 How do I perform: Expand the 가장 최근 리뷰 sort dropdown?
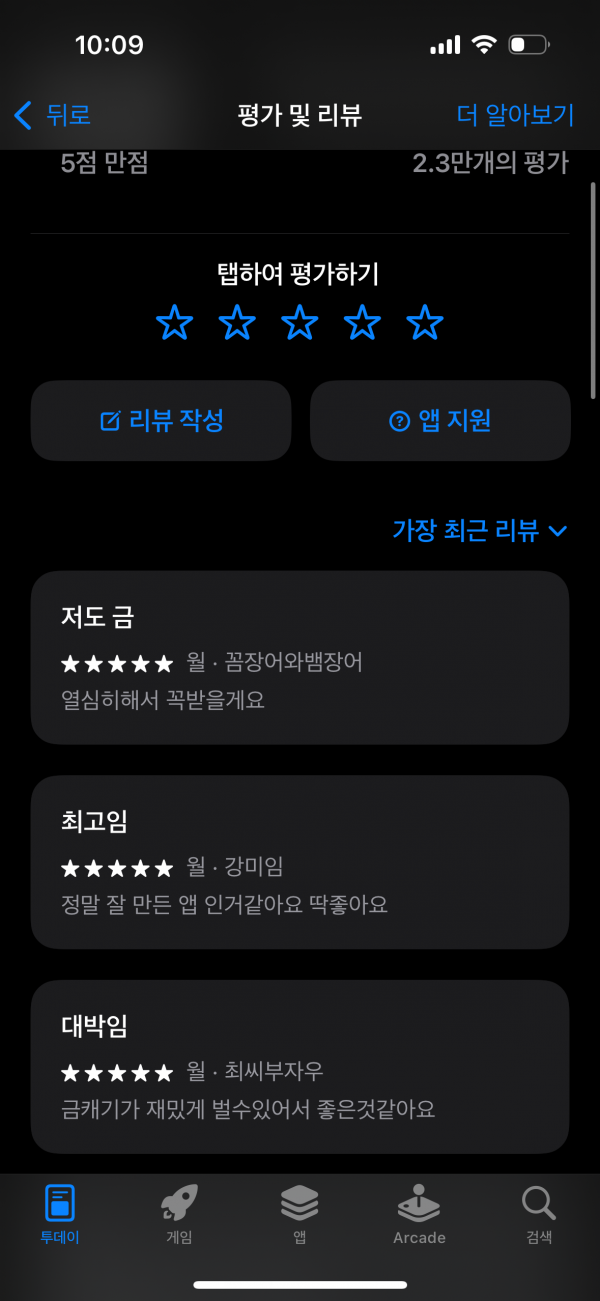(x=480, y=530)
